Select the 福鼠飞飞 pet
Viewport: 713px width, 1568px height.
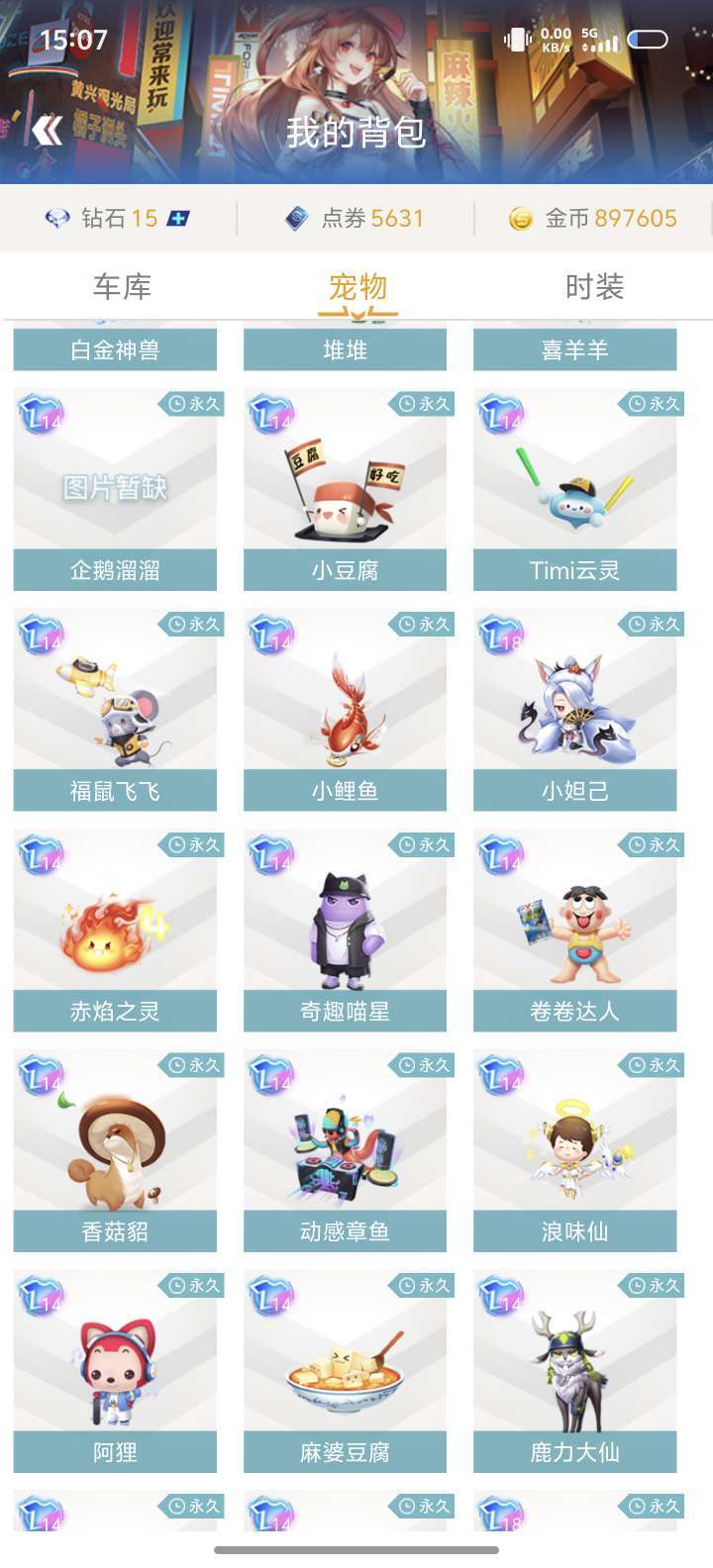pos(115,710)
